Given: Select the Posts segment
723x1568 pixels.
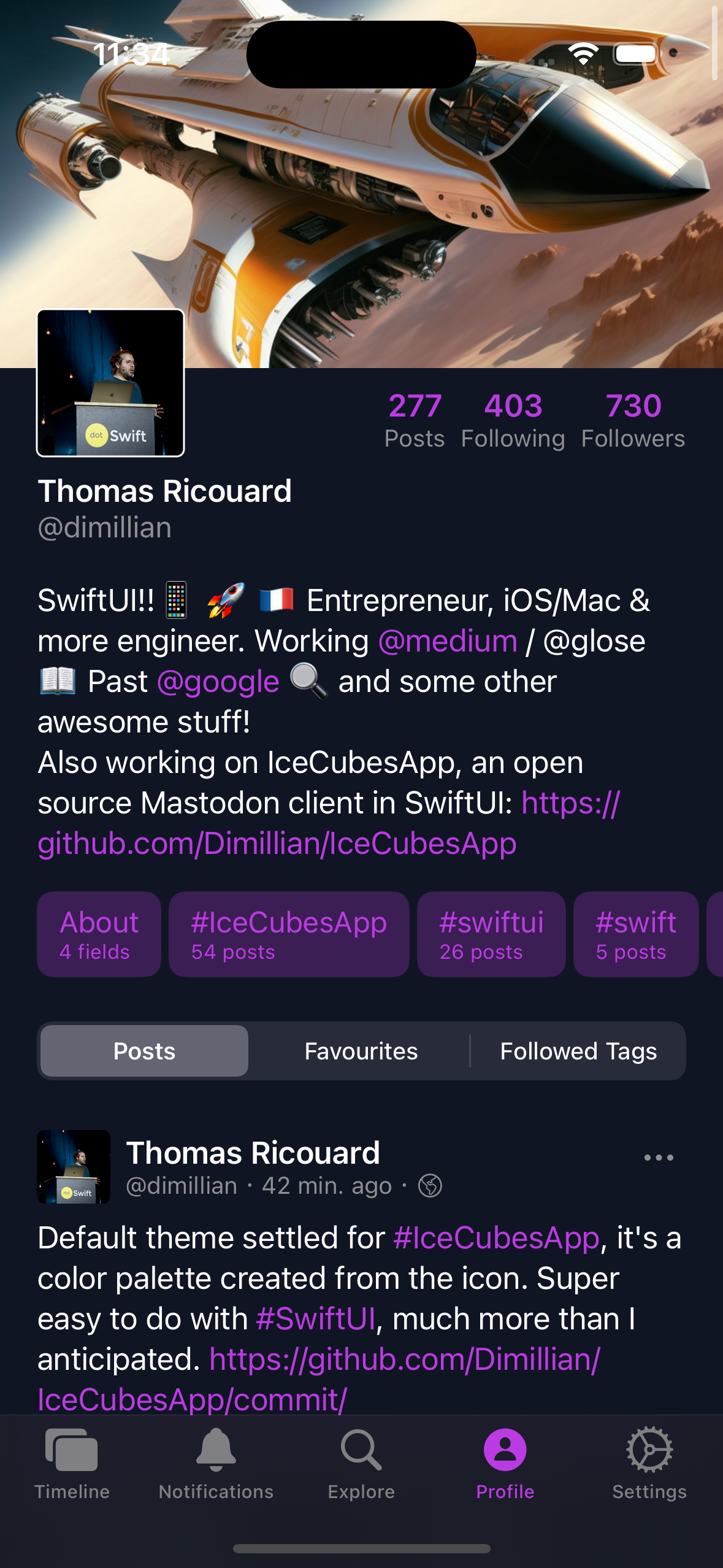Looking at the screenshot, I should tap(145, 1051).
